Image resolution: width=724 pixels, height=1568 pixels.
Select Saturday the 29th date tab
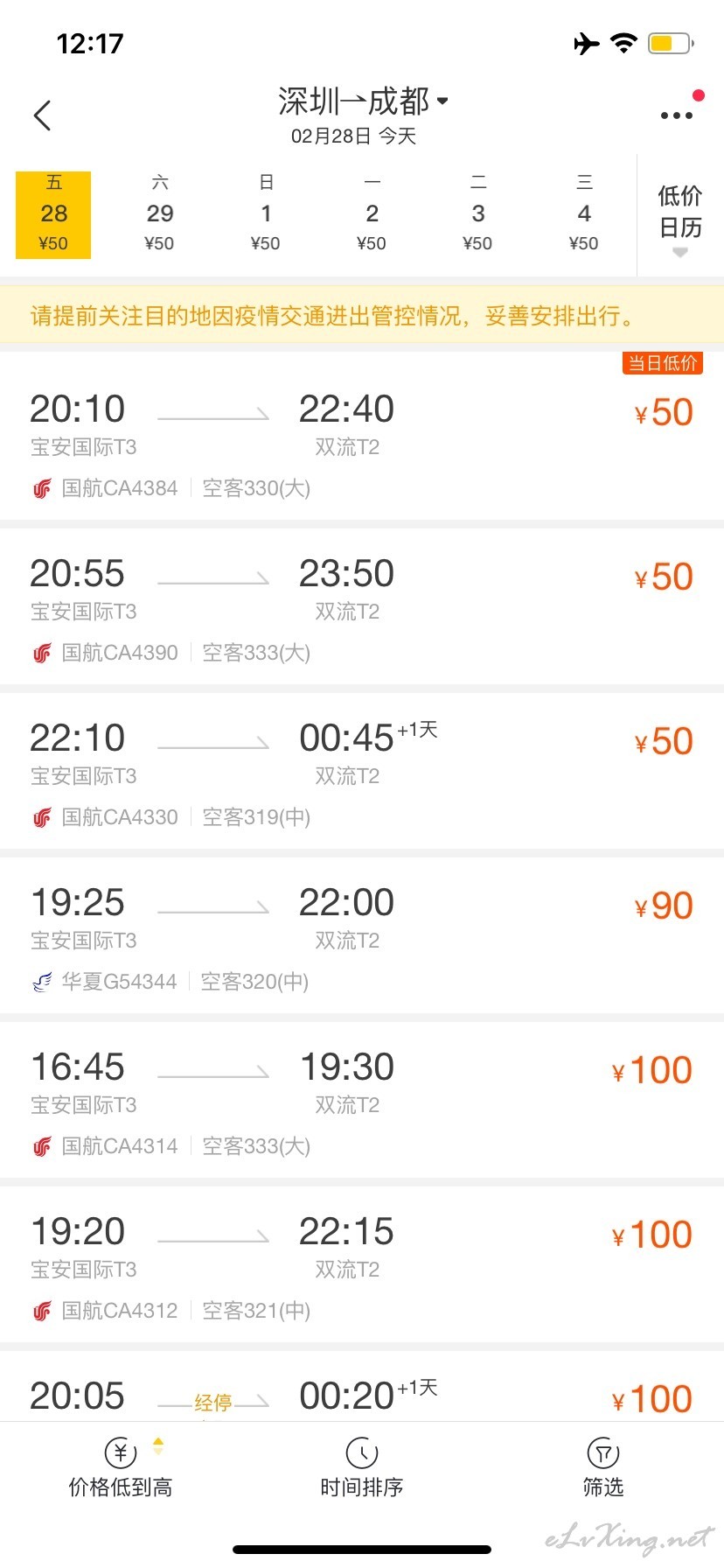[160, 213]
